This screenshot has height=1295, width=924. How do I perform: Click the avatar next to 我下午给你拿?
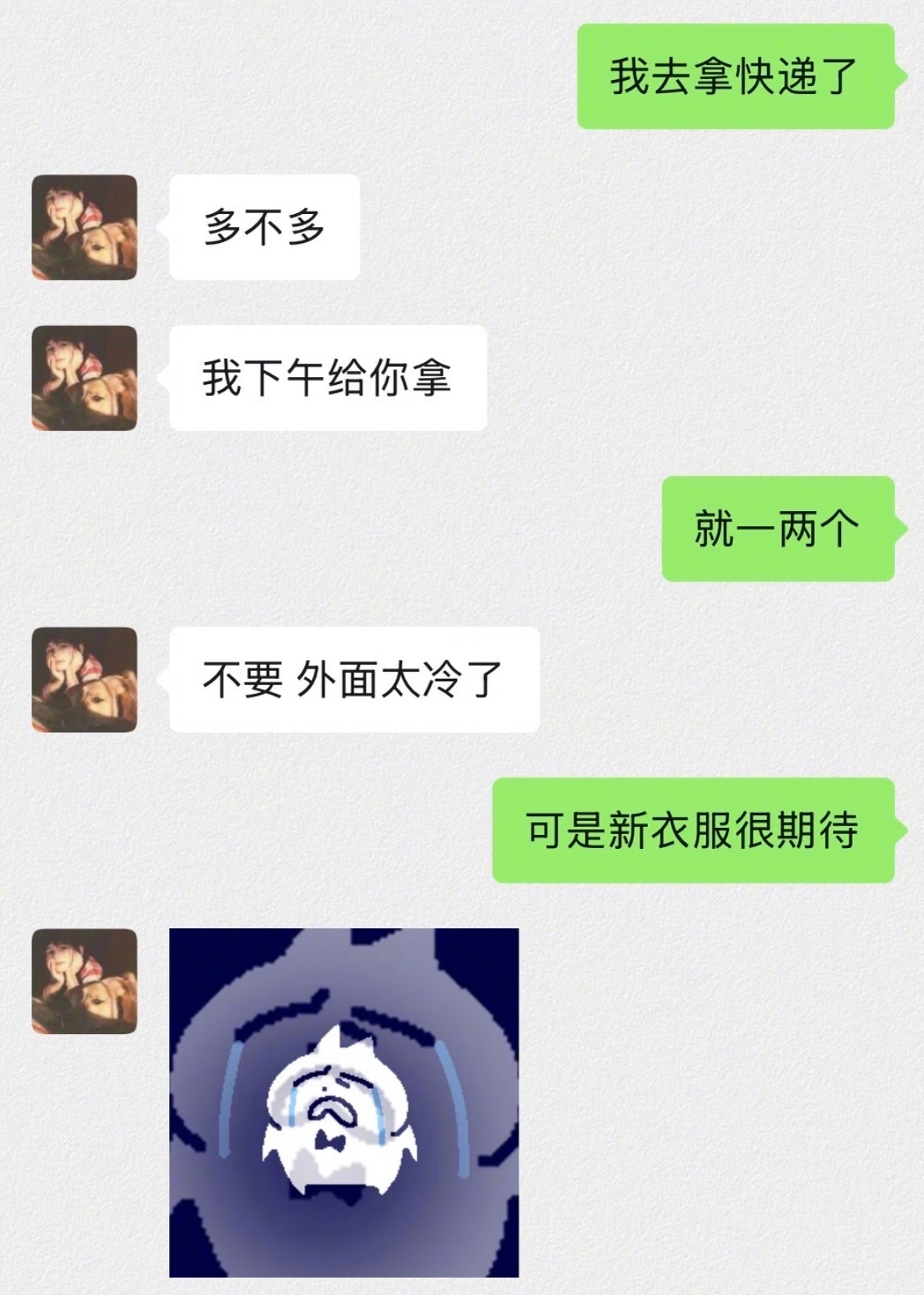point(86,376)
